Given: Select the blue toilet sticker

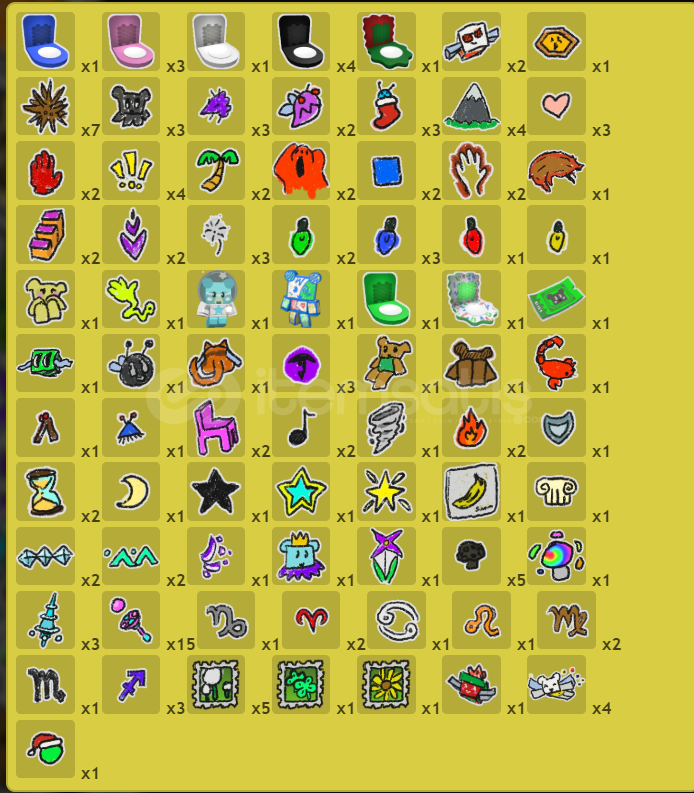Looking at the screenshot, I should click(x=45, y=41).
